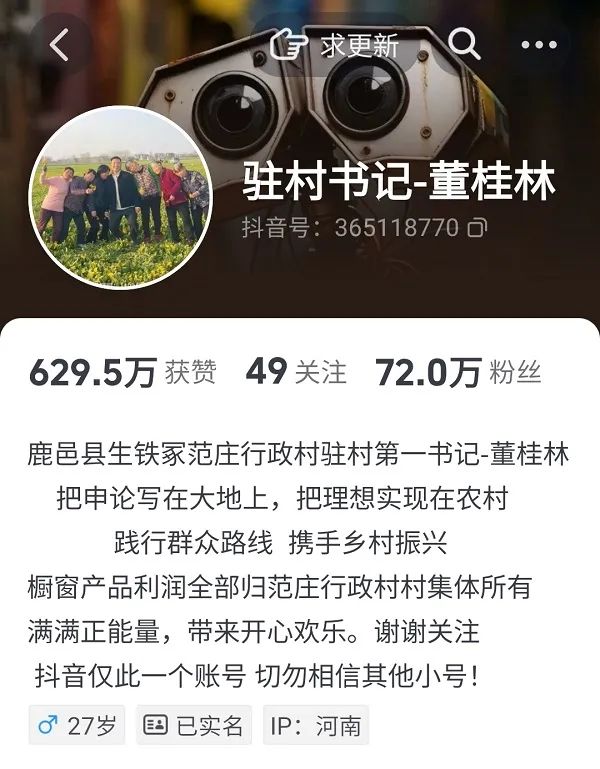Screen dimensions: 600x769
Task: View the 629.5万 获赞 likes count
Action: pos(122,372)
